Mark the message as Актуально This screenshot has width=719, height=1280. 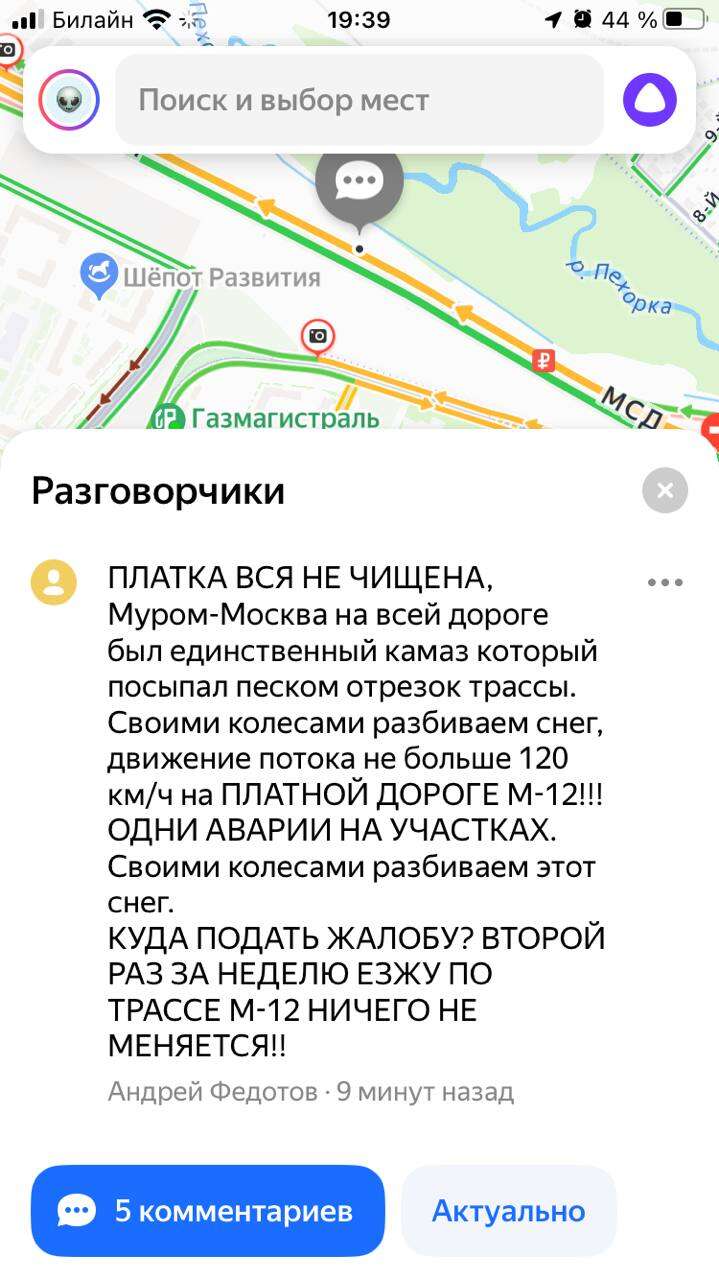coord(508,1211)
